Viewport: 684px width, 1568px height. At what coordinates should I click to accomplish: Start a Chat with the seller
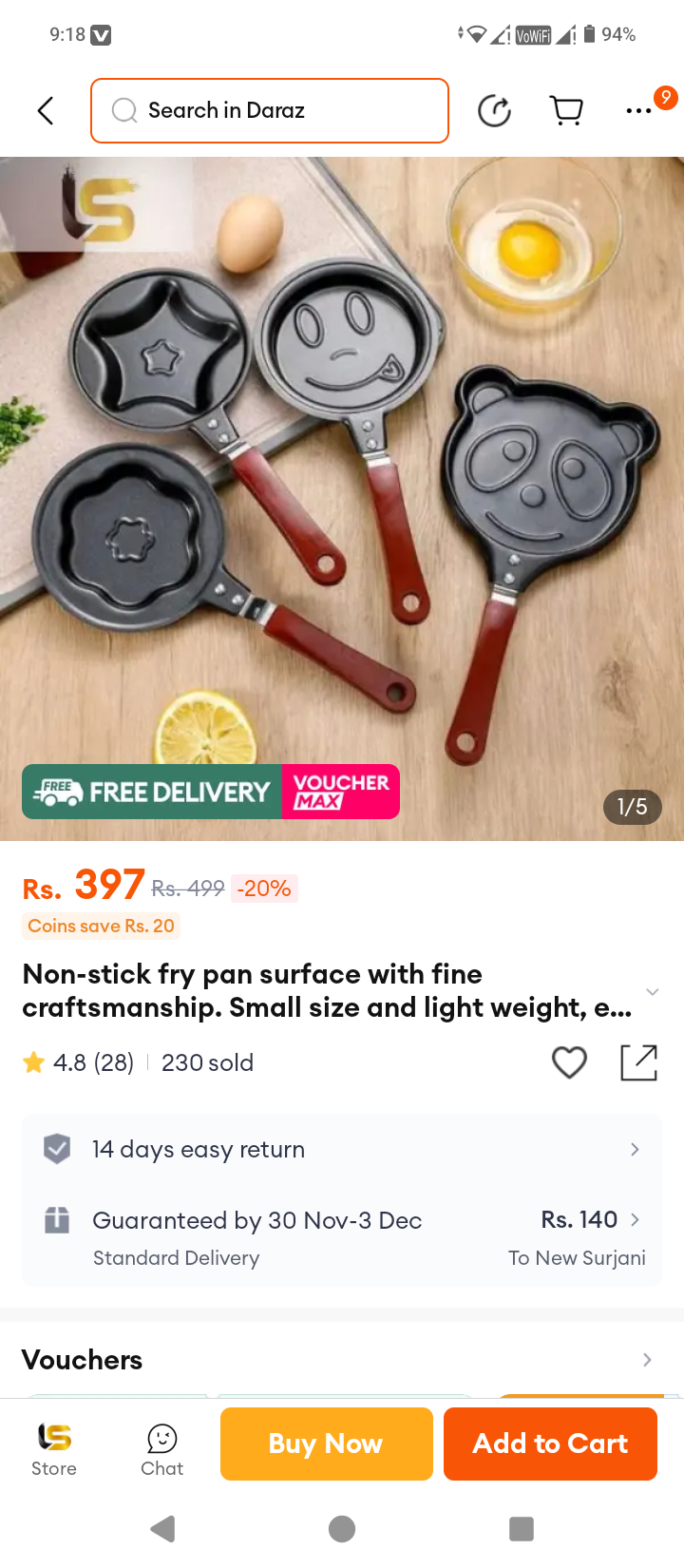point(162,1448)
